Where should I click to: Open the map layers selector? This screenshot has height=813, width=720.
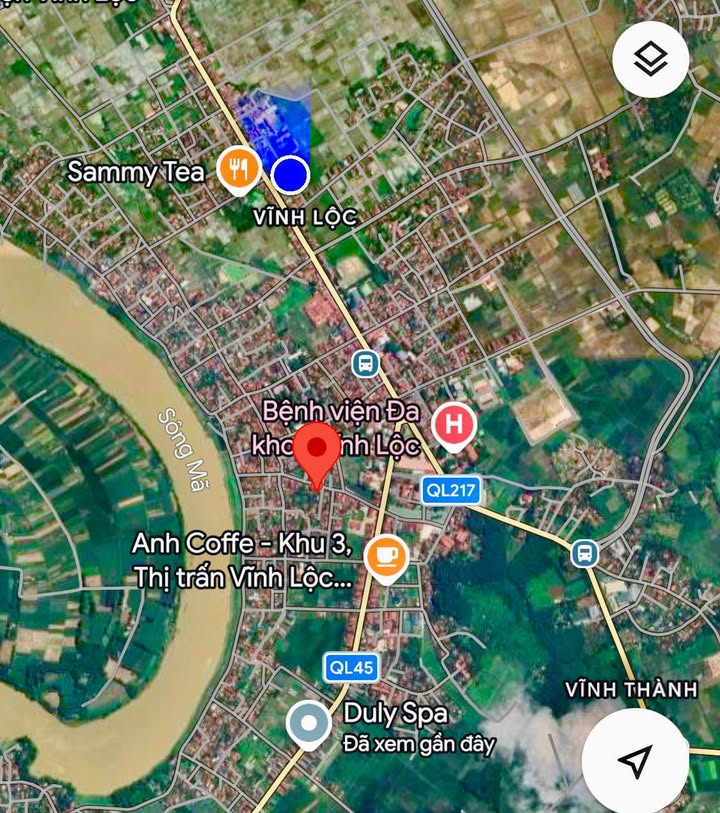(x=650, y=59)
